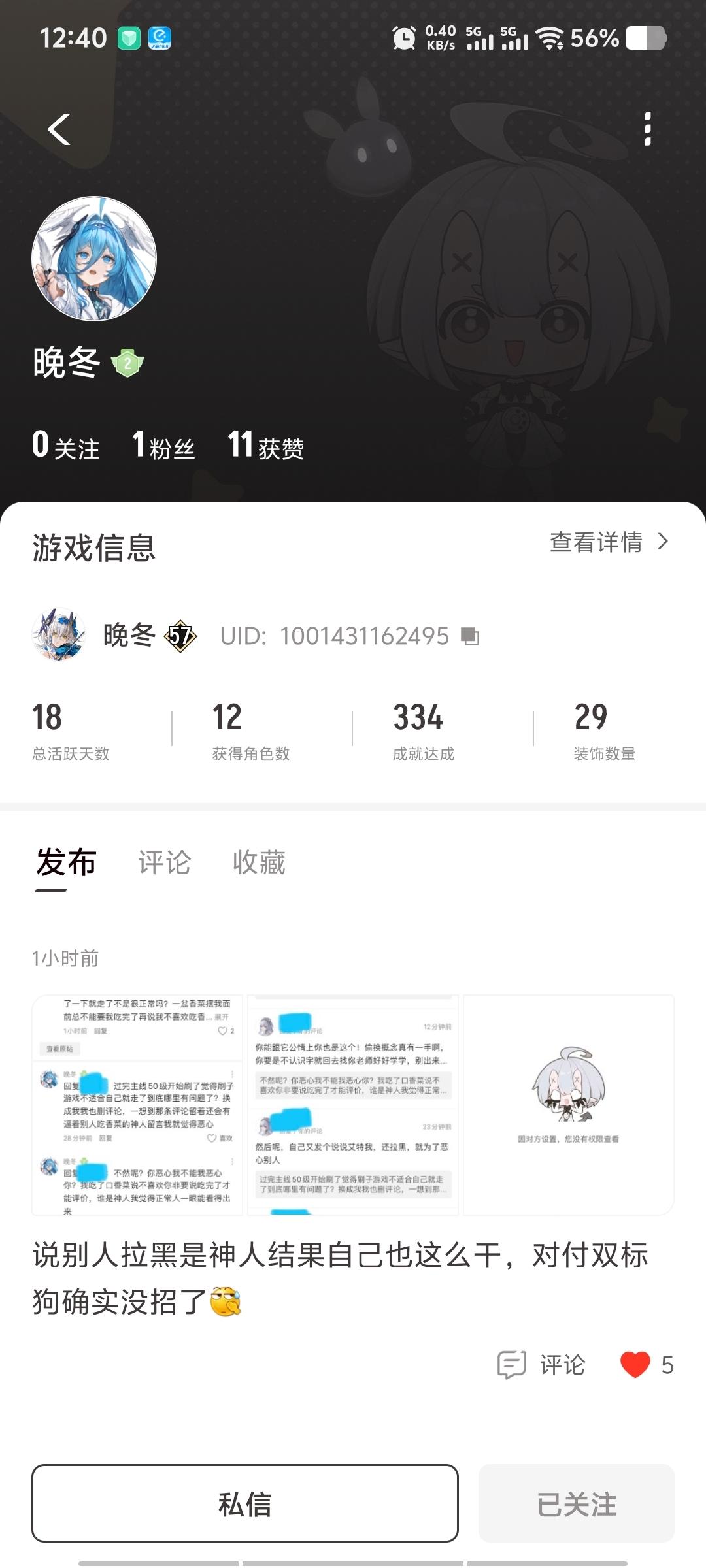Screen dimensions: 706x1568
Task: Switch to the 收藏 tab
Action: [259, 862]
